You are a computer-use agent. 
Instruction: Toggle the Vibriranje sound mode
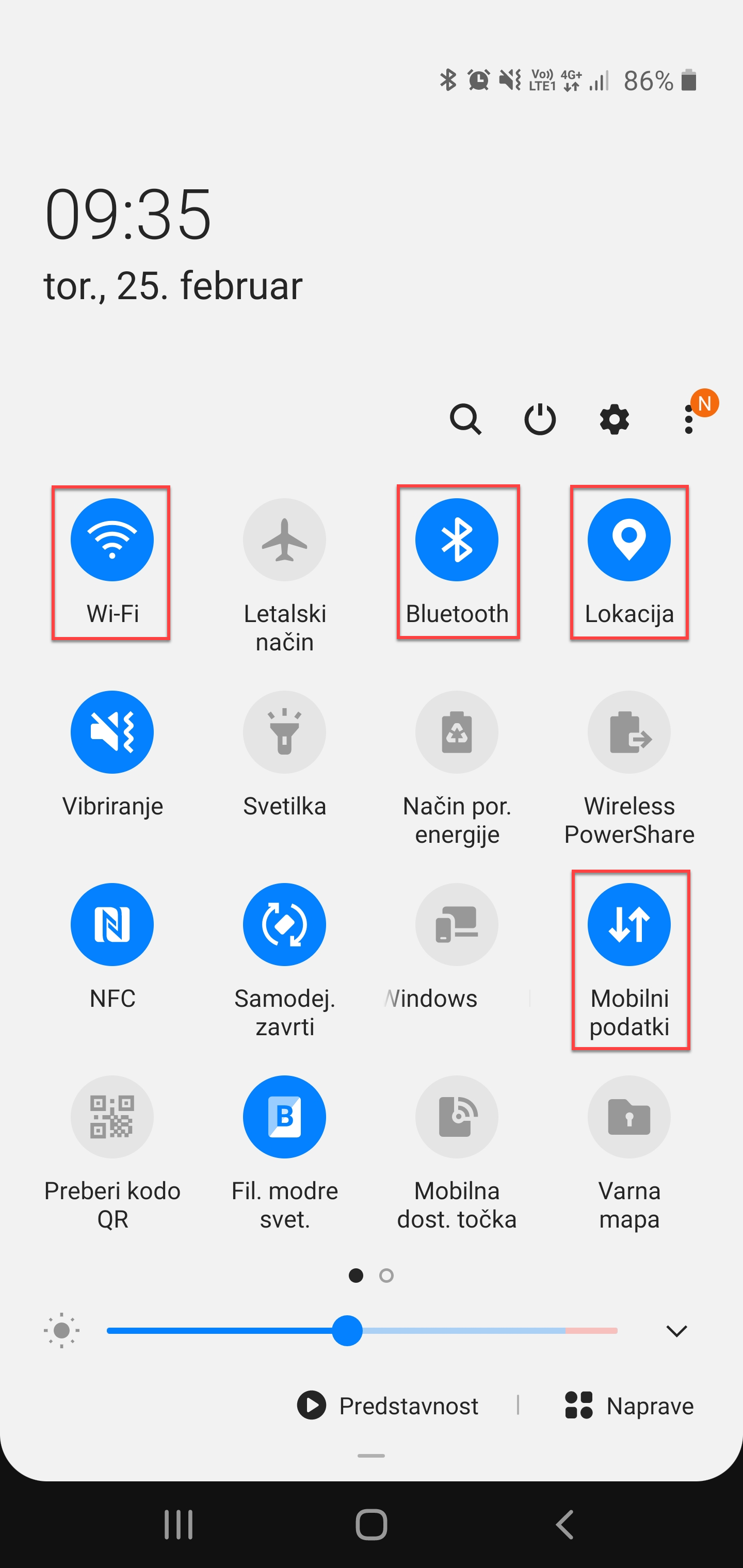(112, 732)
